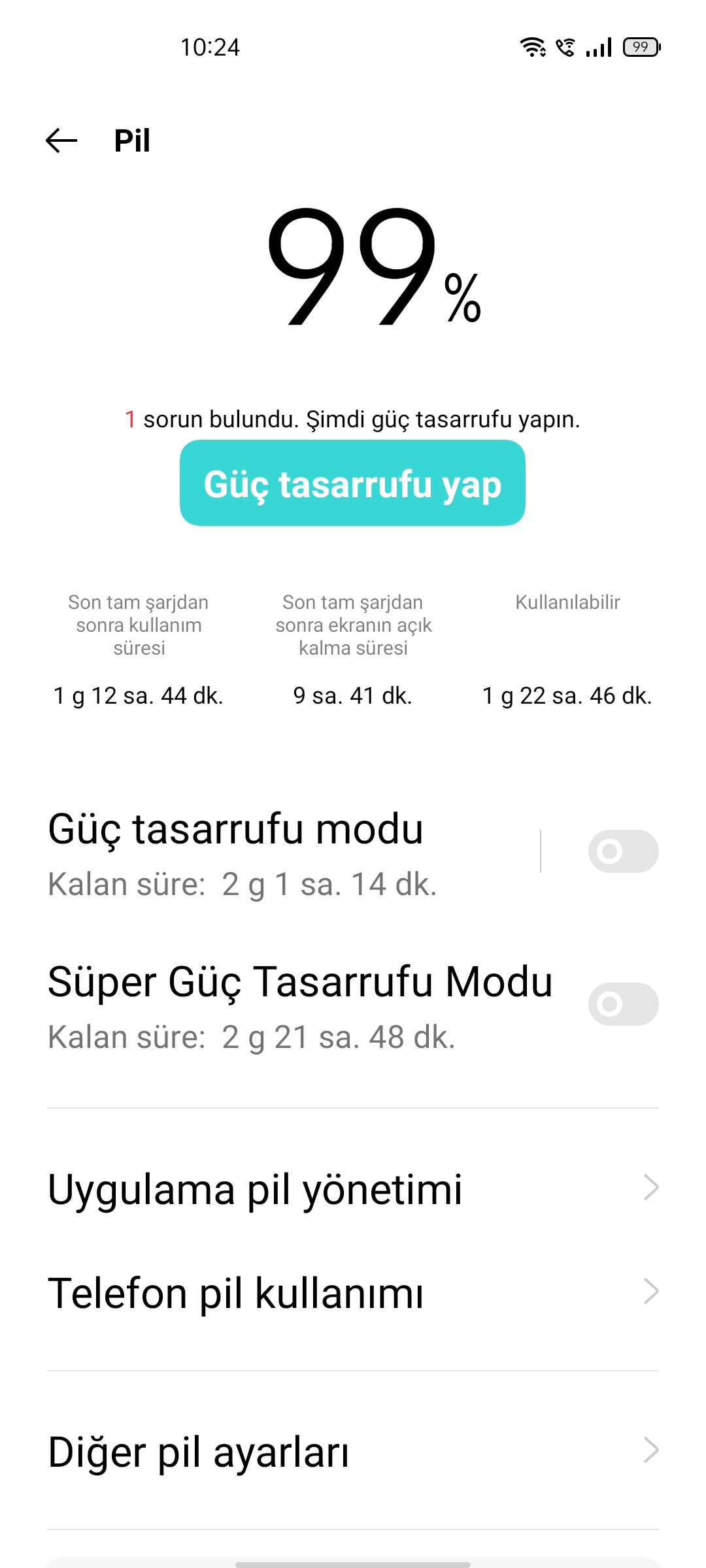Open Uygulama pil yönetimi

353,1188
